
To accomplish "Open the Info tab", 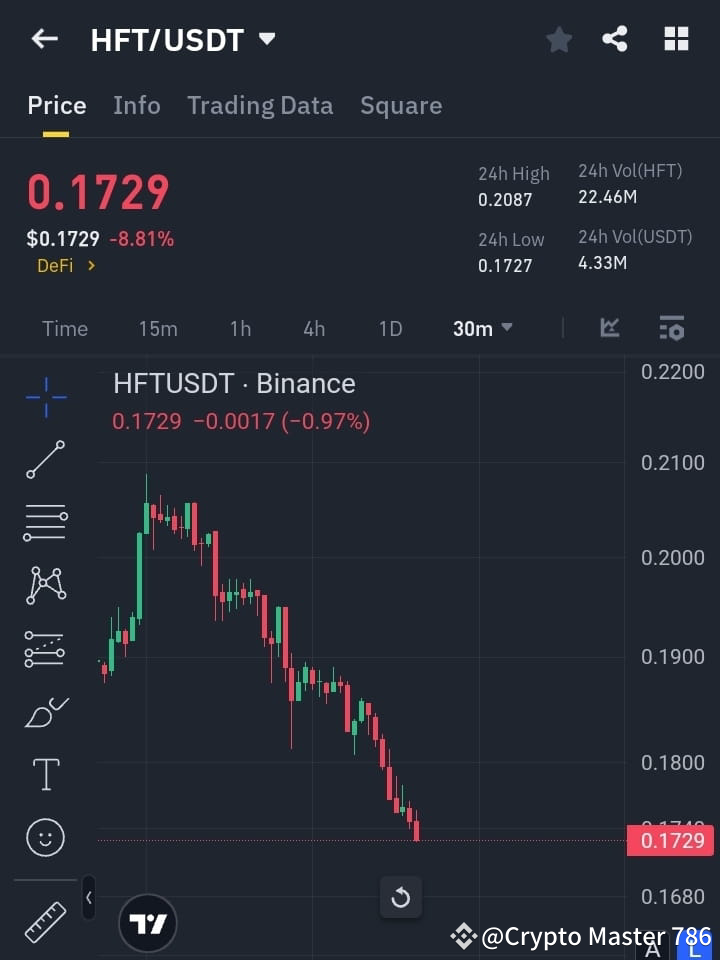I will (x=136, y=105).
